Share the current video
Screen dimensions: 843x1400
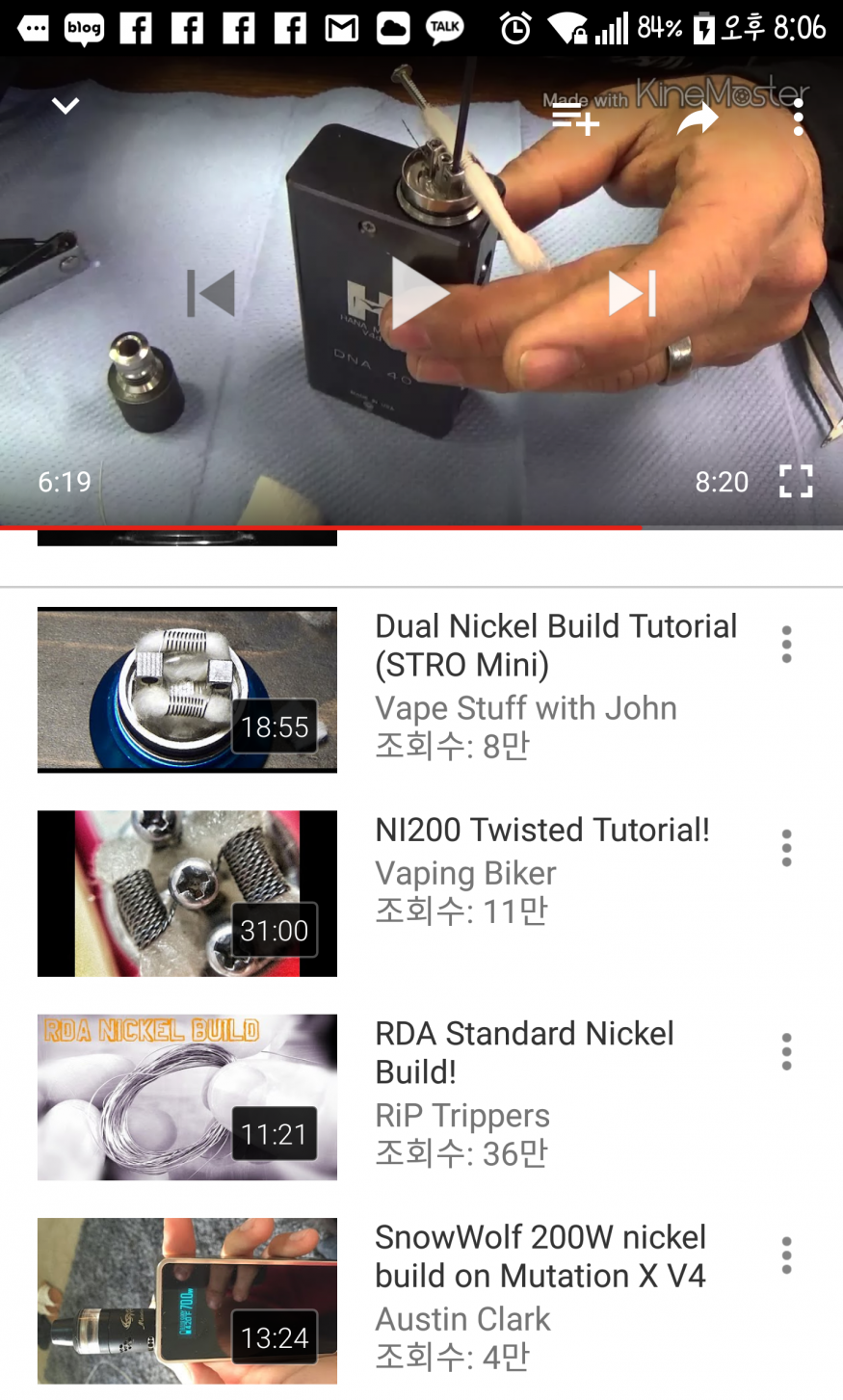point(698,119)
